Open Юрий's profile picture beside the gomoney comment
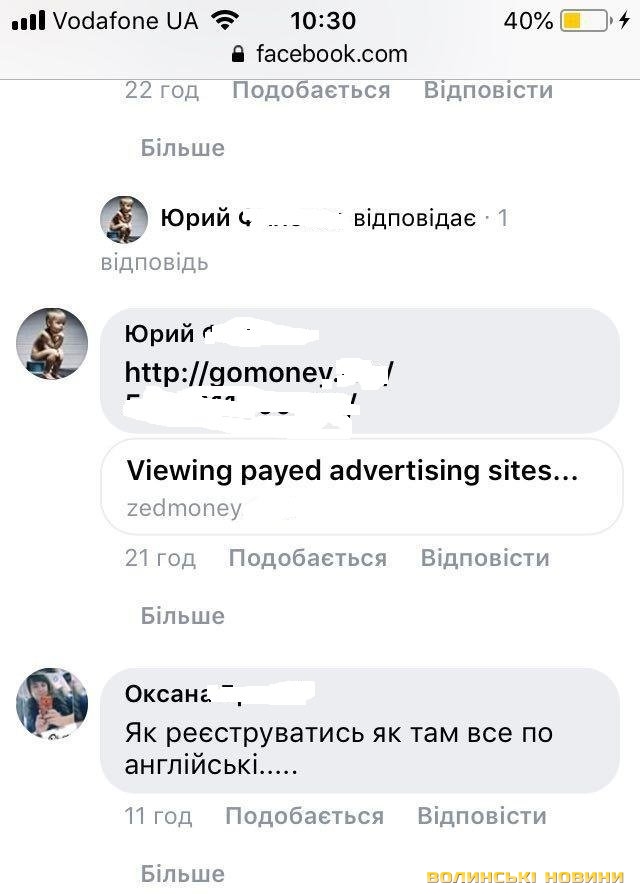Screen dimensions: 640x894 tap(52, 343)
